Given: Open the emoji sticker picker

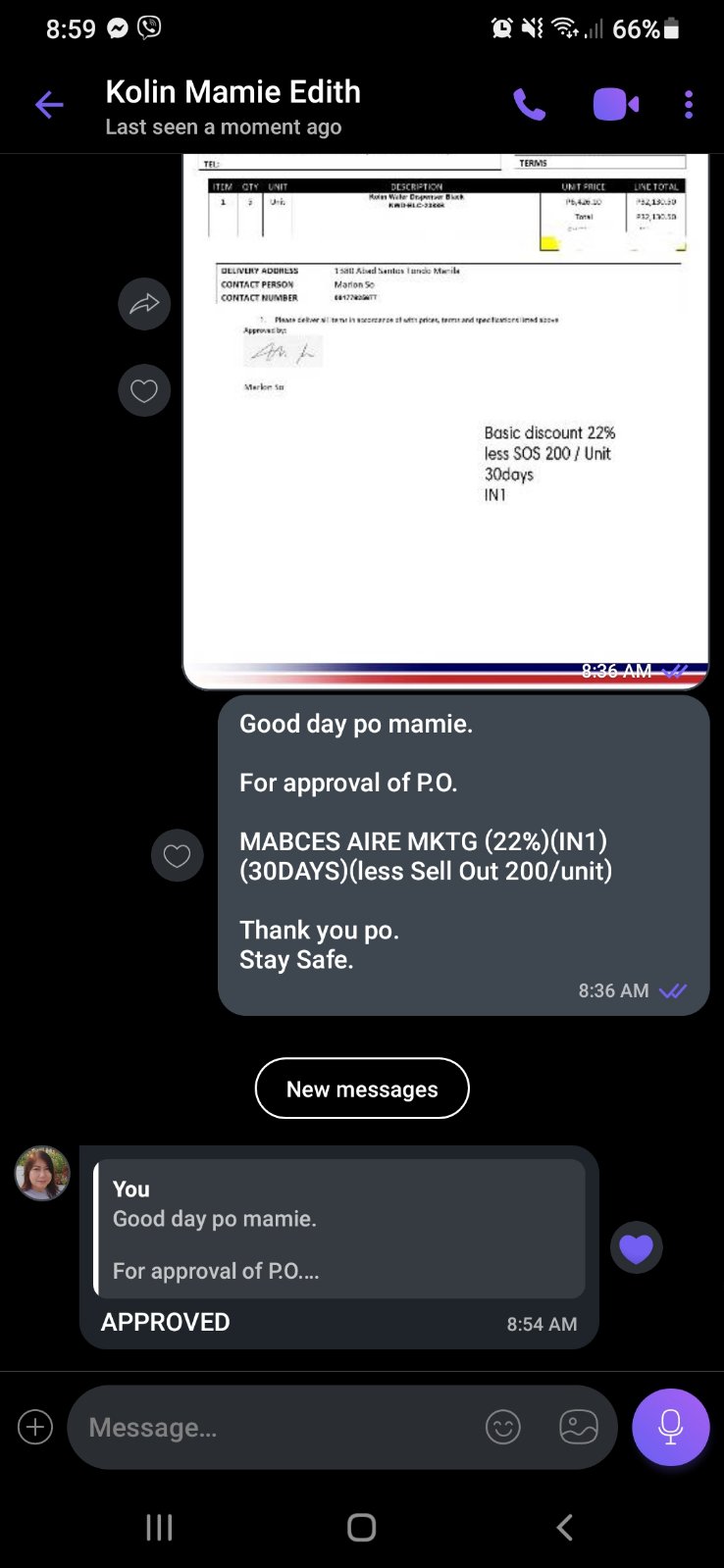Looking at the screenshot, I should [502, 1427].
